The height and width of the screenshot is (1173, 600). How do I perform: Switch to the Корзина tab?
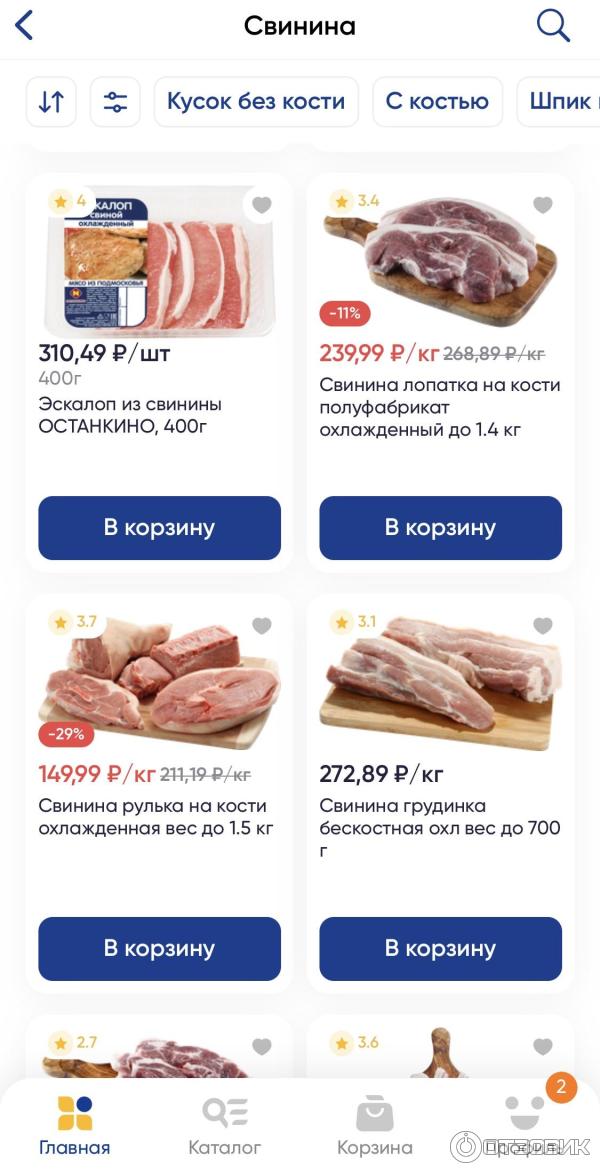click(x=375, y=1125)
